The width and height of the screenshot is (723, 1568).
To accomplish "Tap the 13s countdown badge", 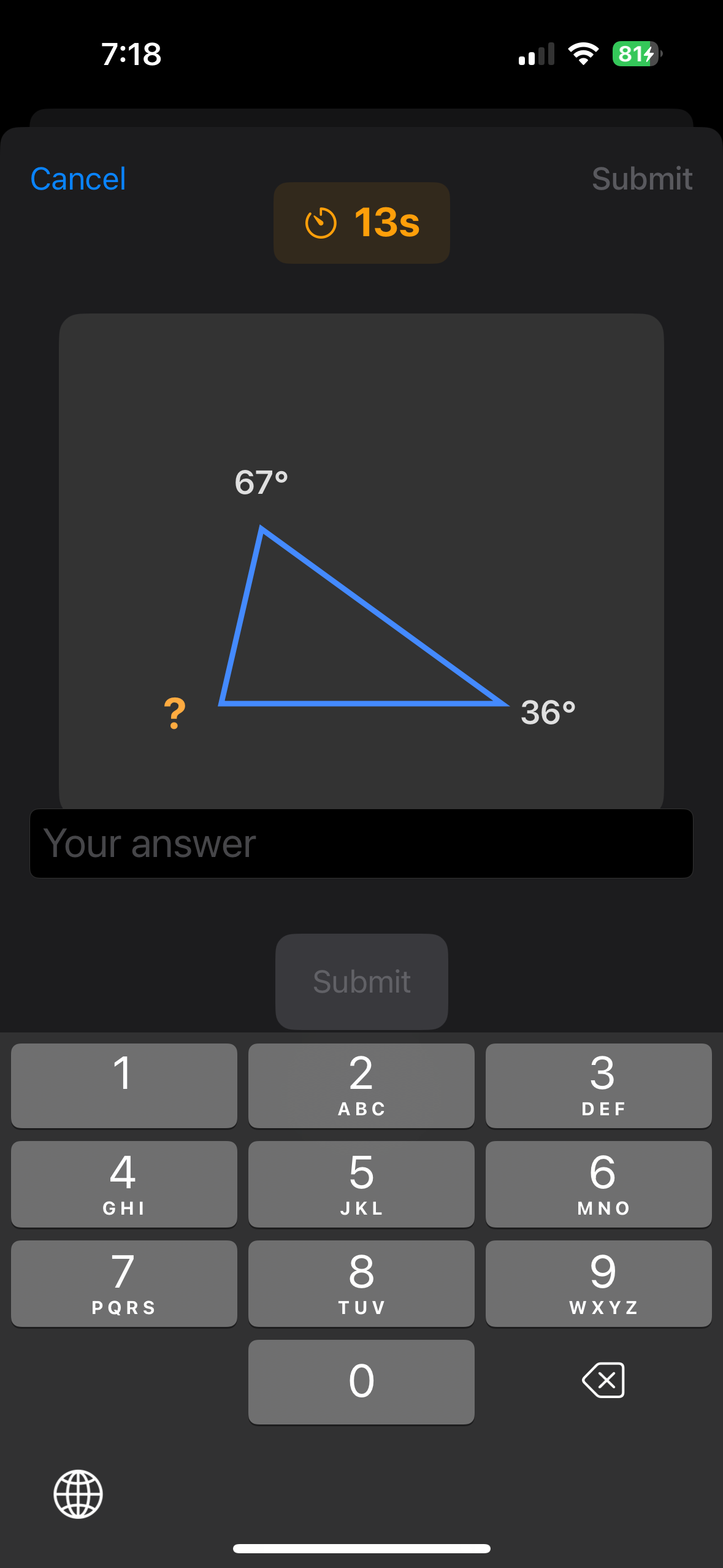I will point(361,223).
